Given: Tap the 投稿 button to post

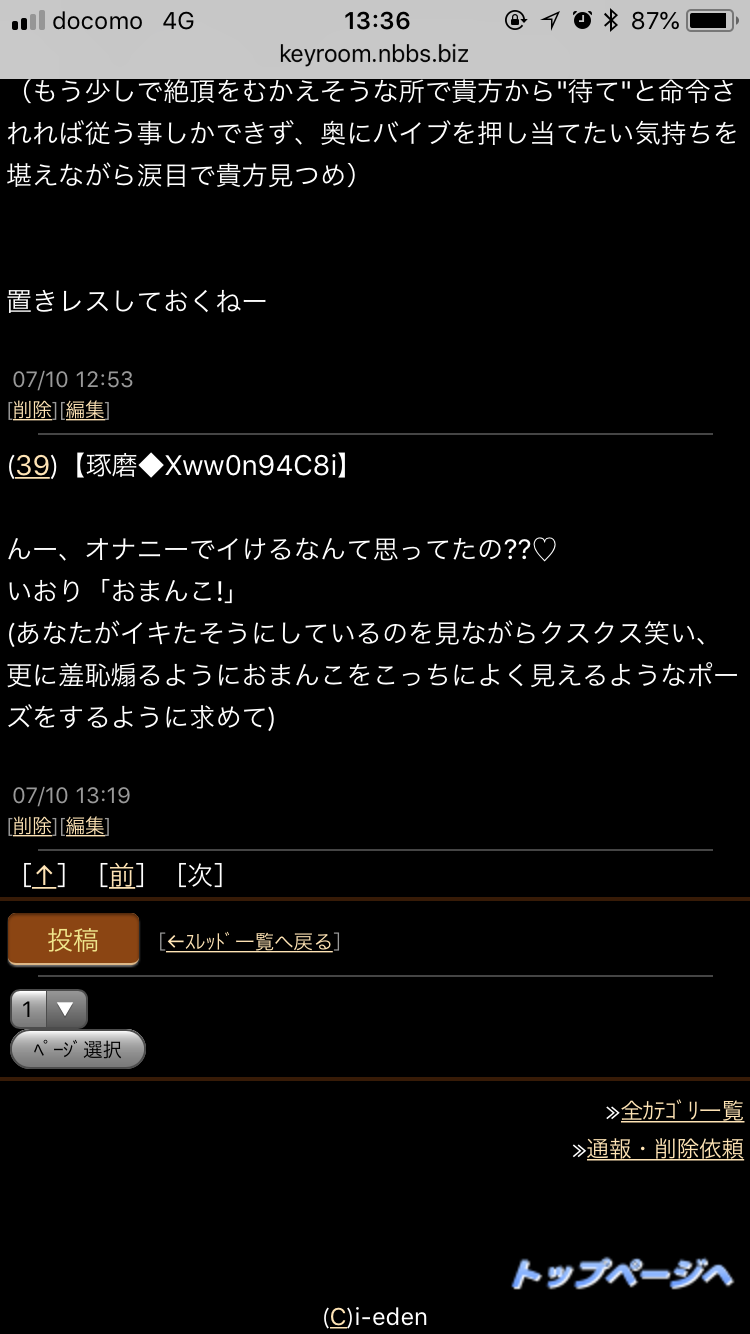Looking at the screenshot, I should (x=73, y=940).
